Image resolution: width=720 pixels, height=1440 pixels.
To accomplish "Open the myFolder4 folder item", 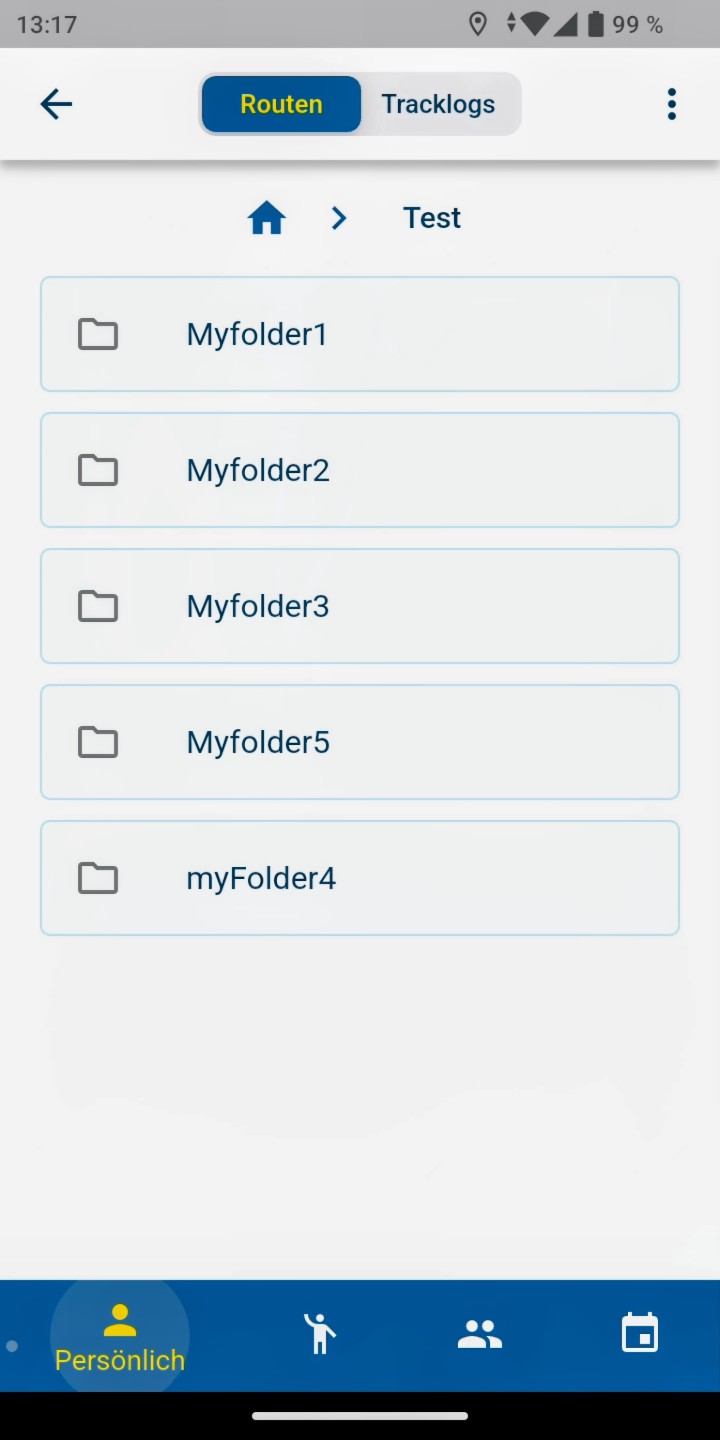I will coord(360,877).
